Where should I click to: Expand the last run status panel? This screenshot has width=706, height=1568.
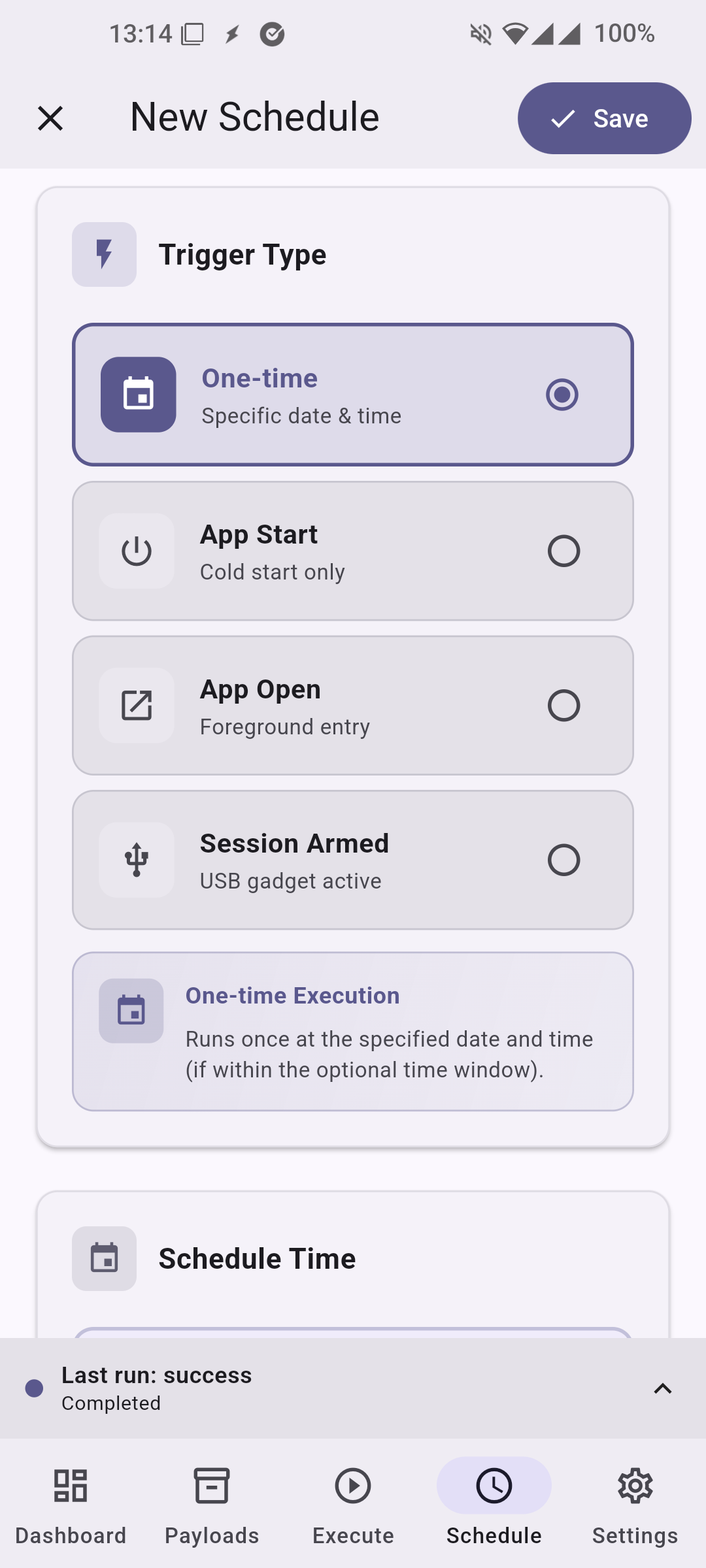click(662, 1388)
